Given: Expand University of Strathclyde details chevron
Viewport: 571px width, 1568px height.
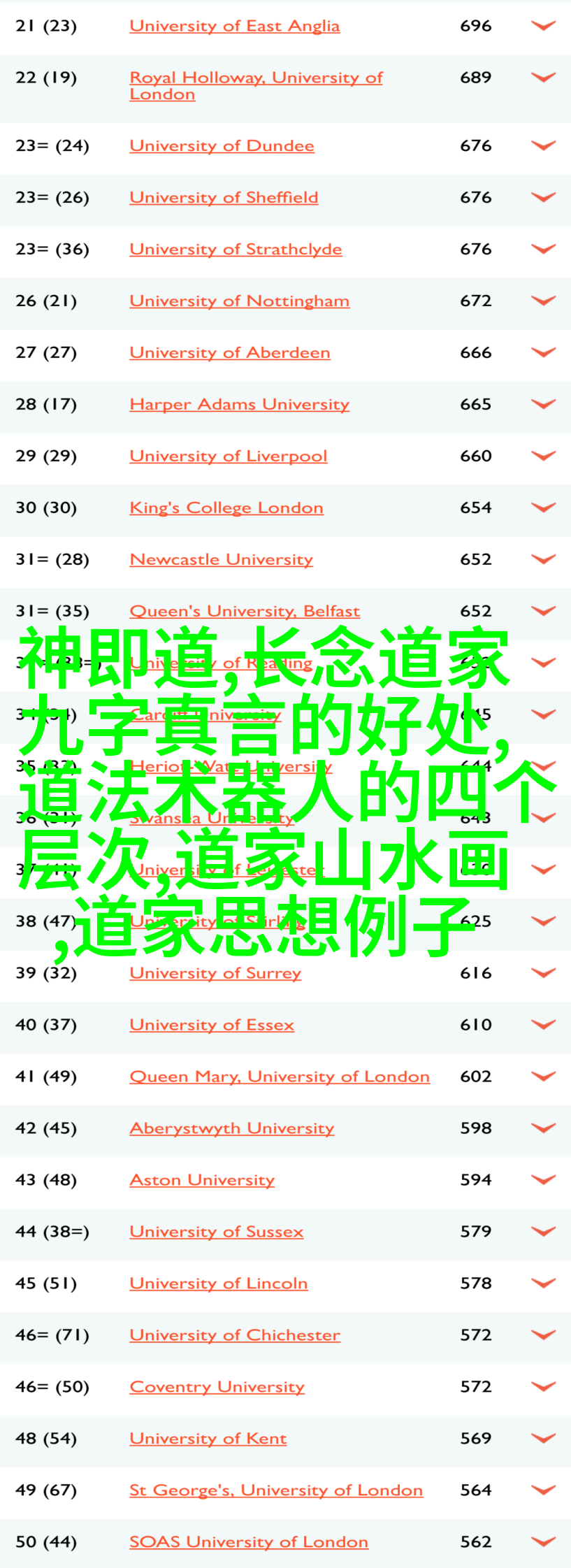Looking at the screenshot, I should [x=543, y=249].
